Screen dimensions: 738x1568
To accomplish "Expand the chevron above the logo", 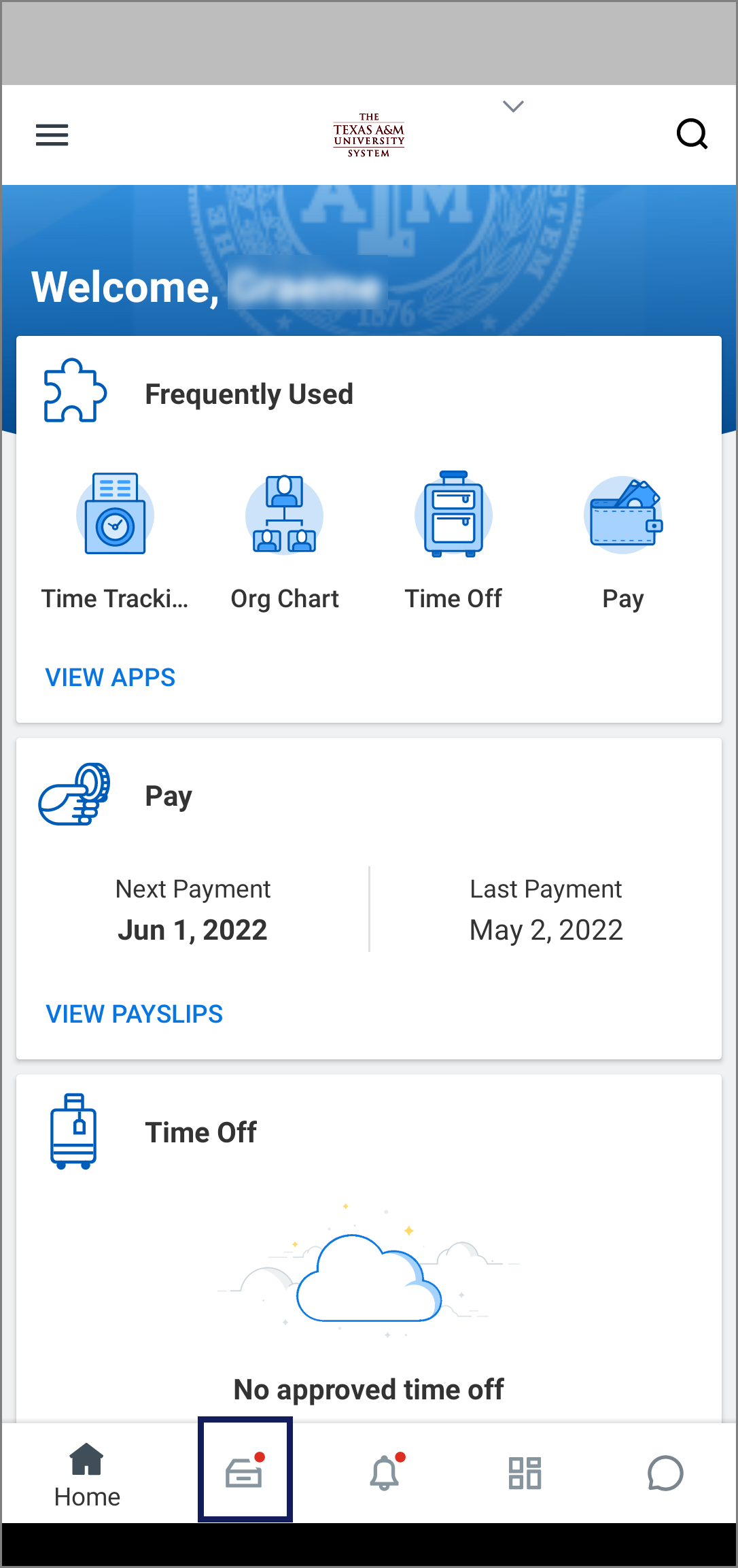I will tap(513, 106).
